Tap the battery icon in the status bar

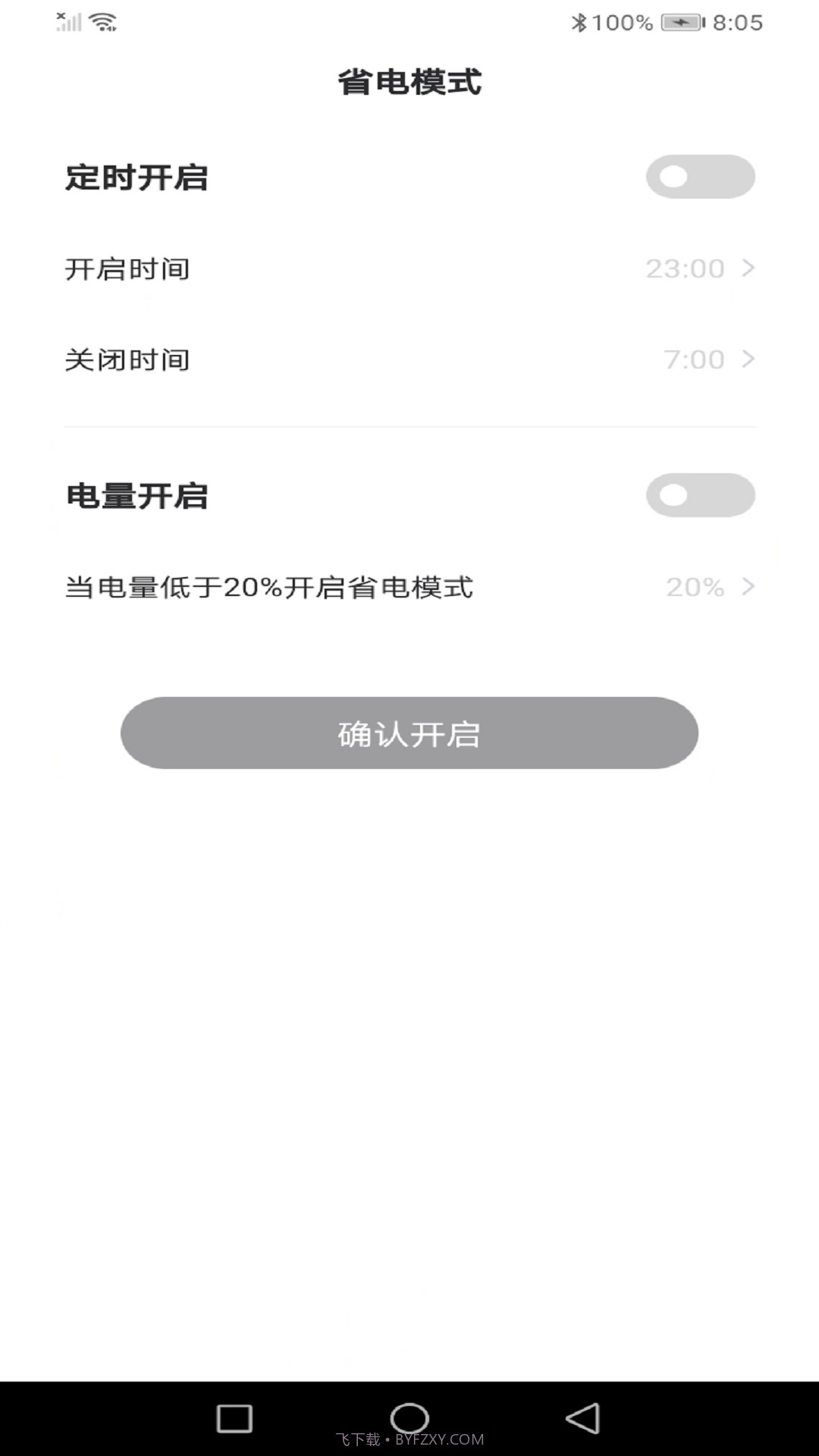677,23
